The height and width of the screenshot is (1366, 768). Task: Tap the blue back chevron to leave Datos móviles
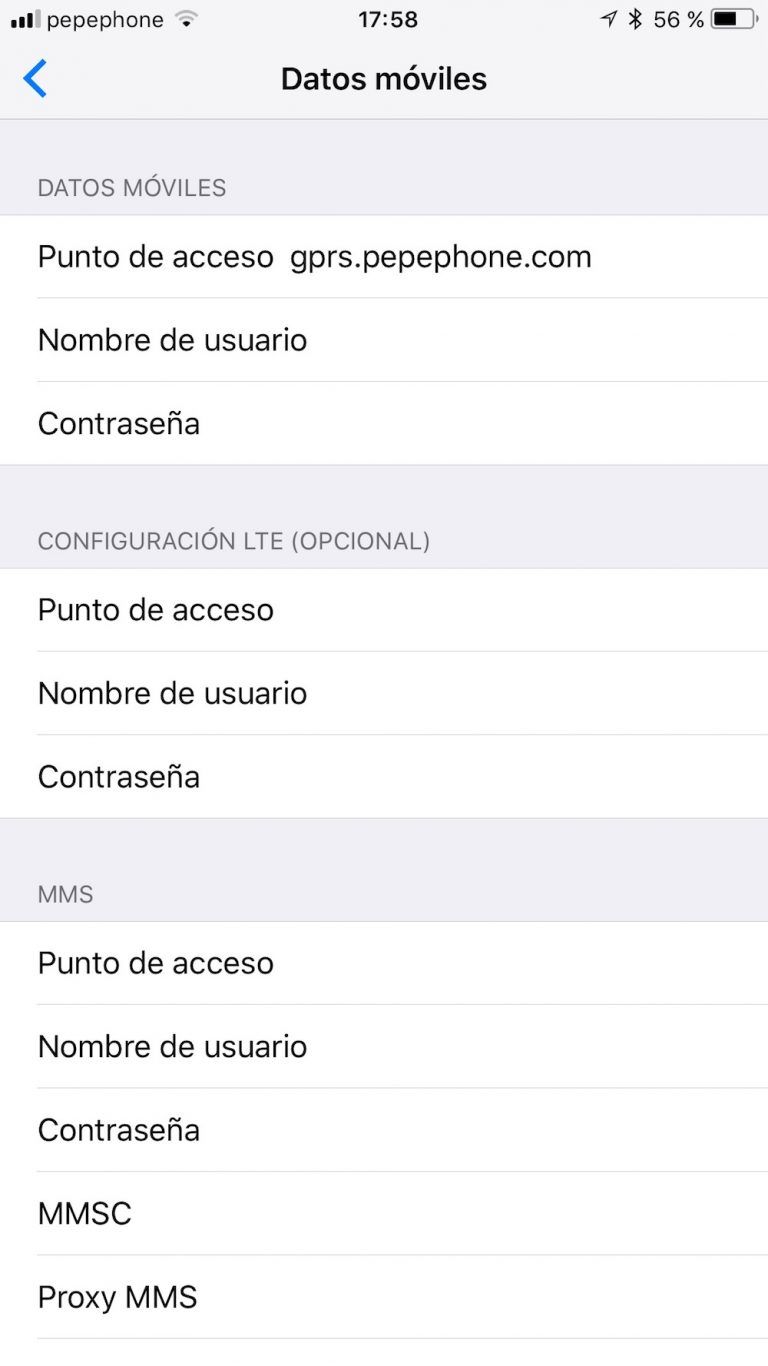click(x=35, y=78)
